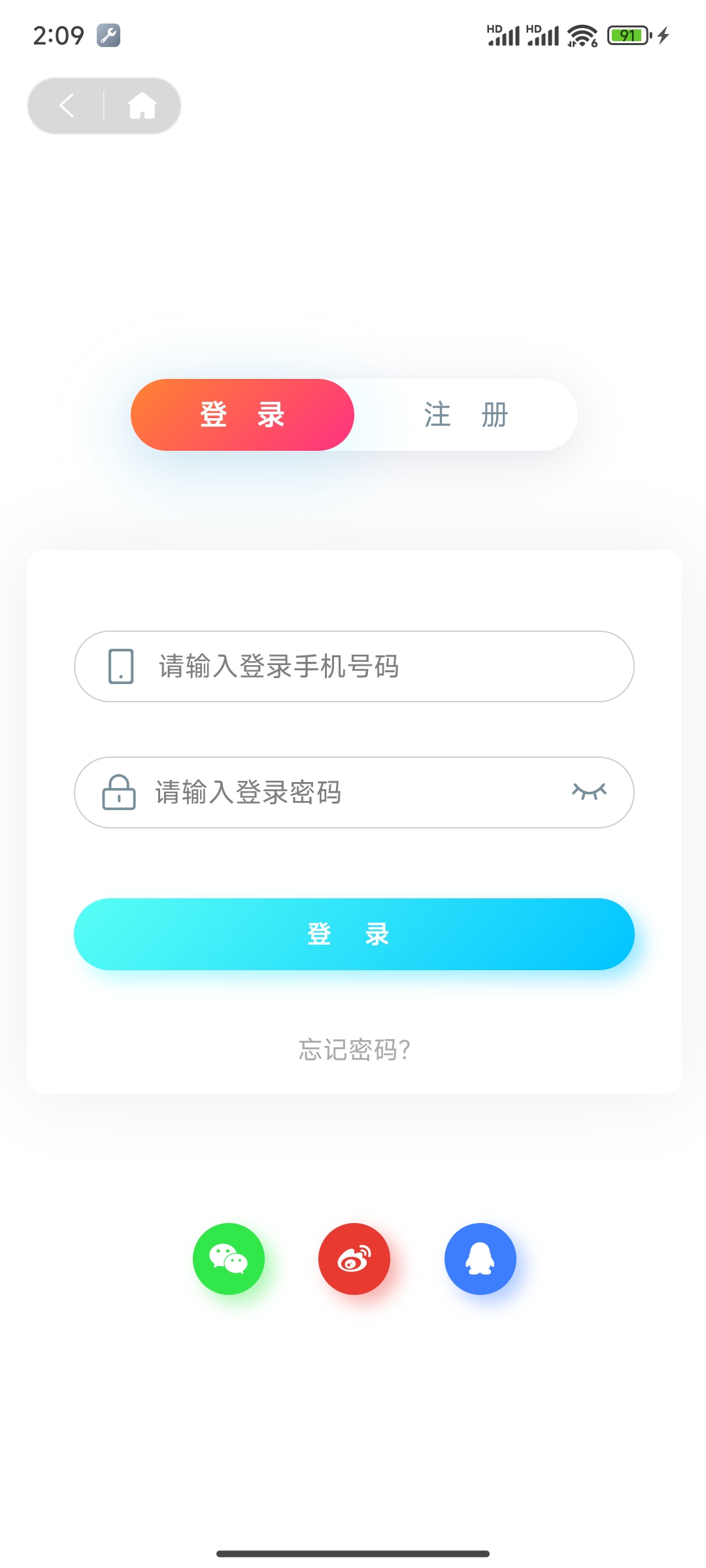Go back using the top-left arrow
The image size is (706, 1568).
(67, 105)
